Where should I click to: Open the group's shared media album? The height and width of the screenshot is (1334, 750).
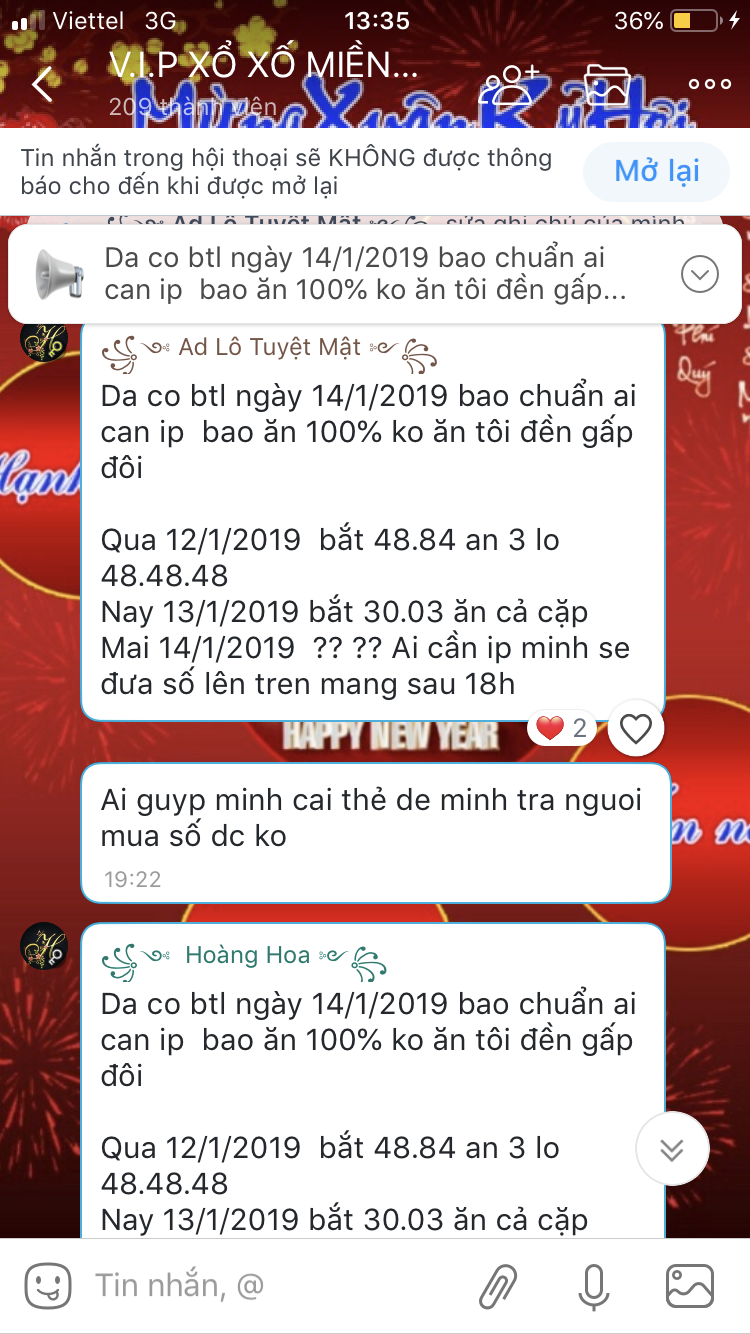pyautogui.click(x=607, y=85)
